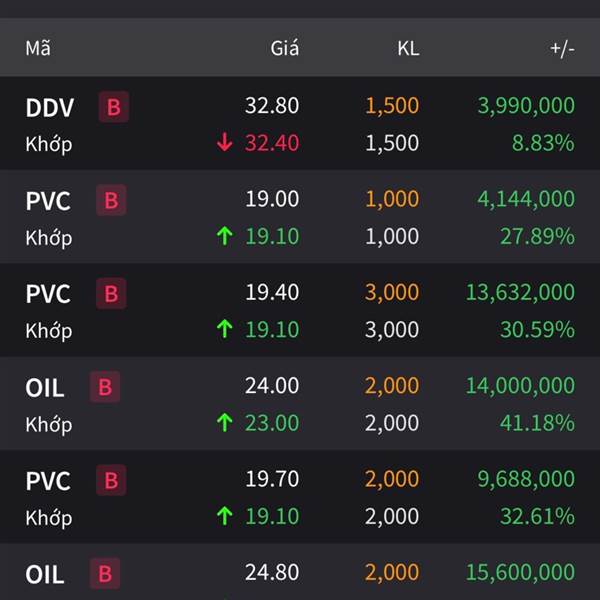Open the DDV order row
Image resolution: width=600 pixels, height=600 pixels.
point(300,124)
